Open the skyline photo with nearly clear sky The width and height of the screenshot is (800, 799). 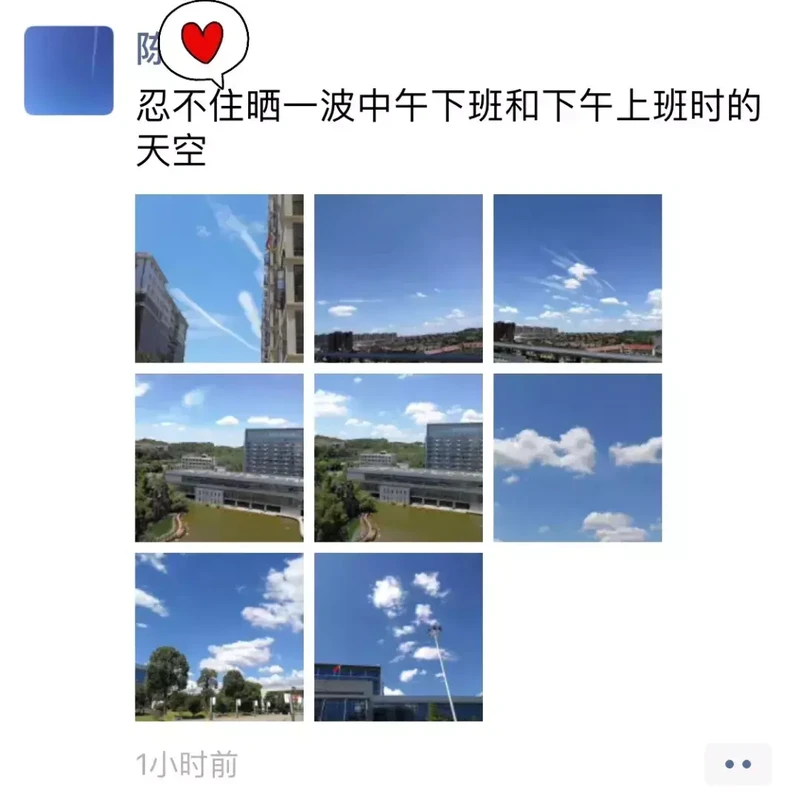point(398,278)
